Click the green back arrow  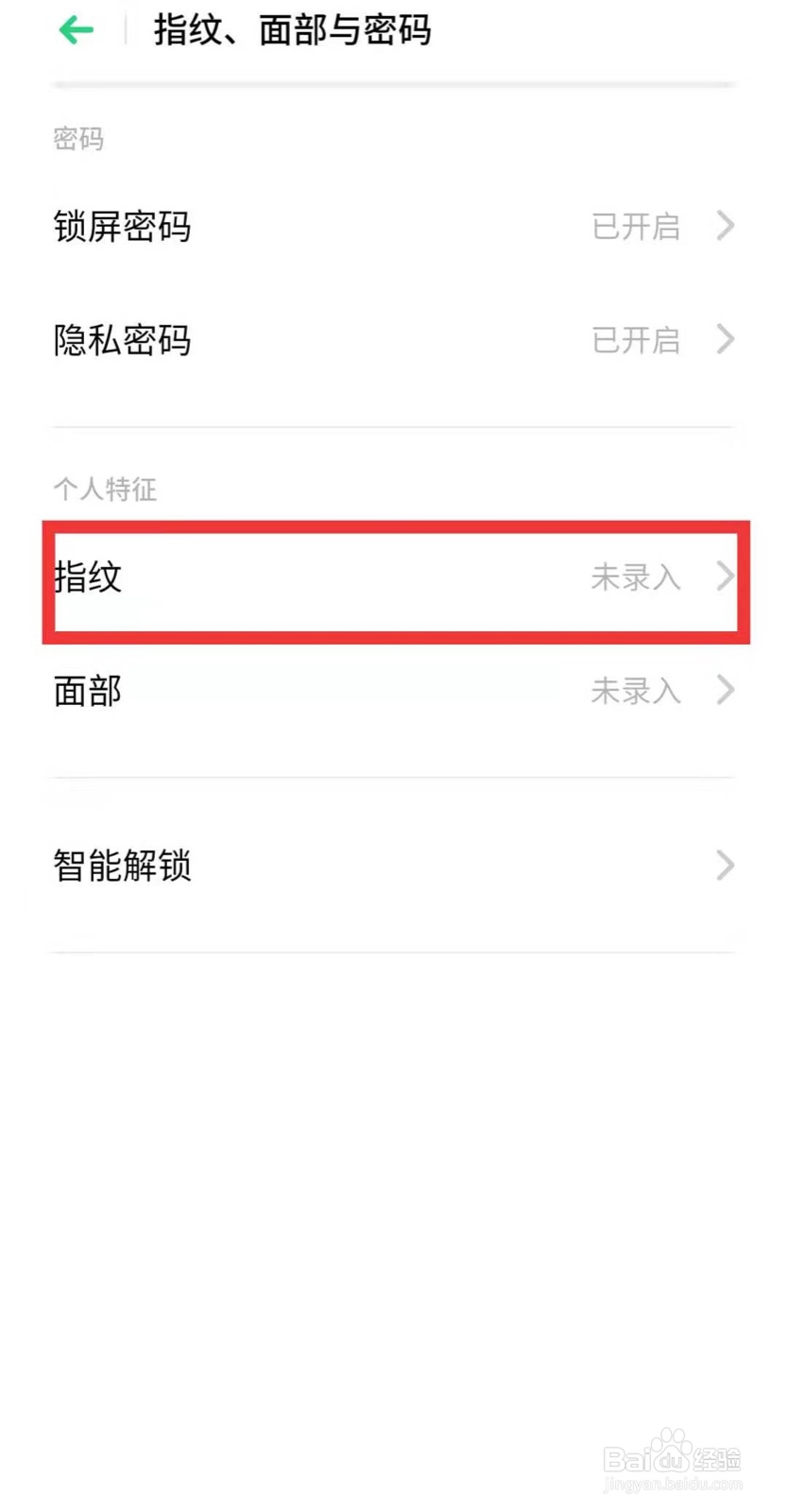[x=76, y=30]
